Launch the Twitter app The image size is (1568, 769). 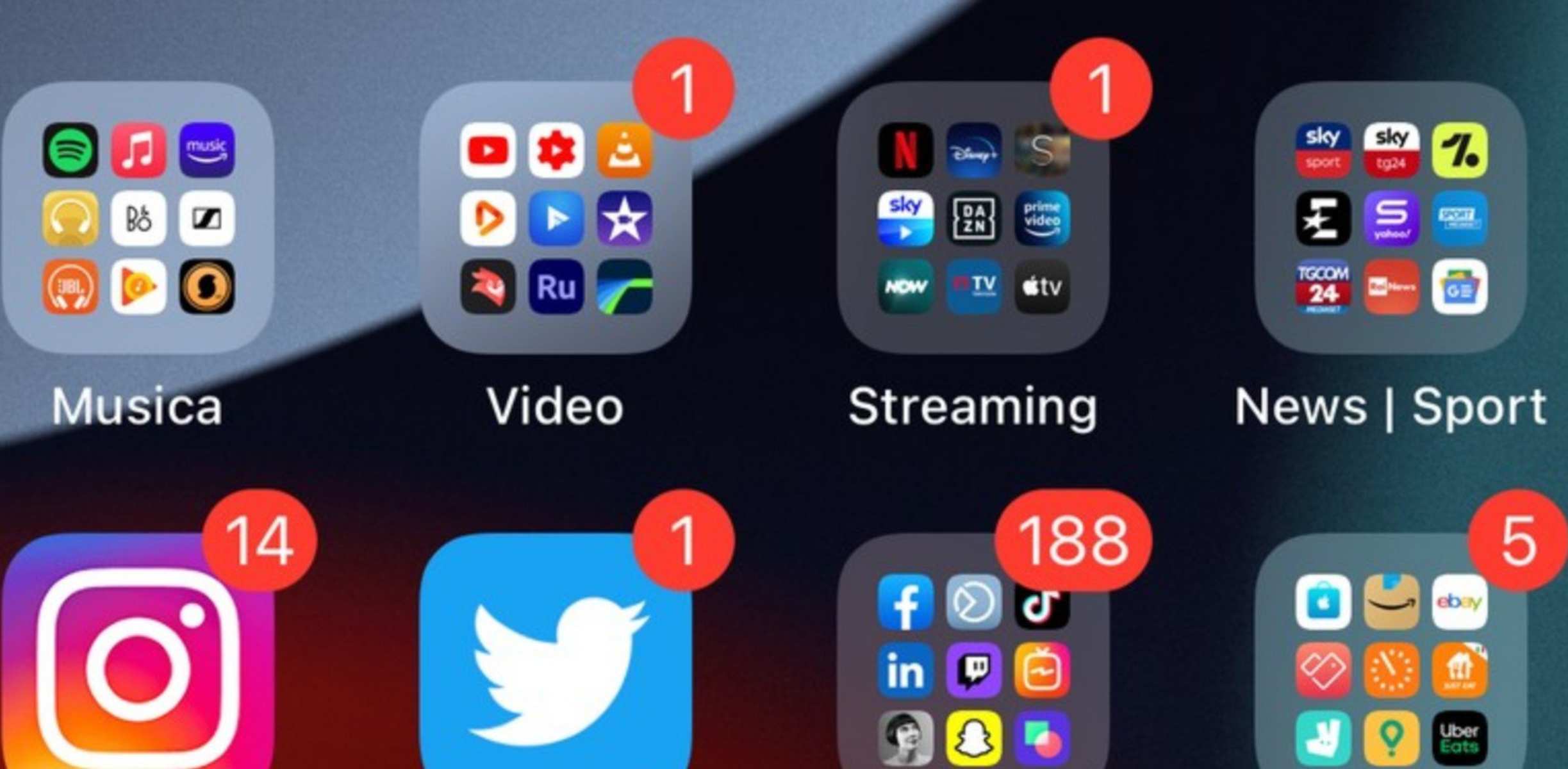coord(556,660)
